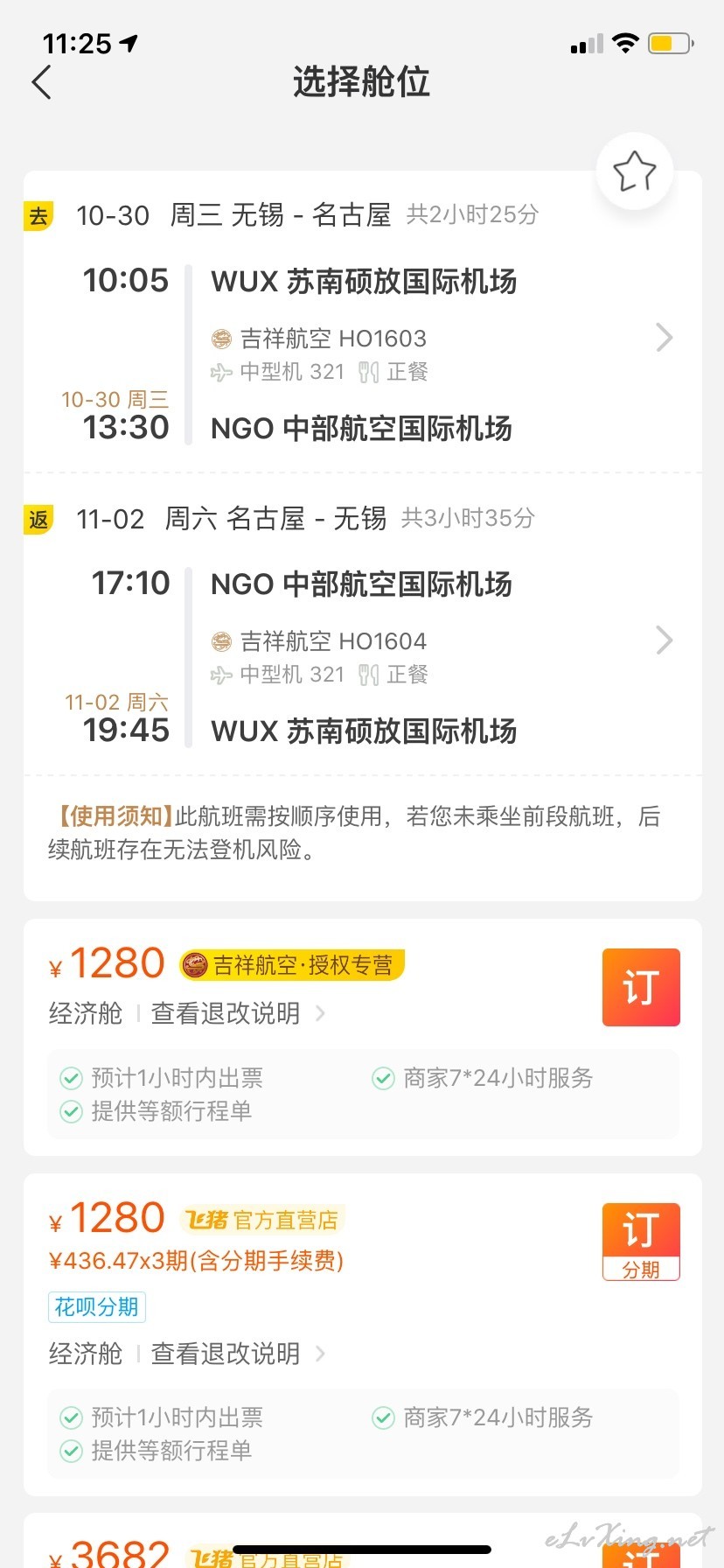The width and height of the screenshot is (724, 1568).
Task: Open outbound flight HO1603 details
Action: (x=664, y=338)
